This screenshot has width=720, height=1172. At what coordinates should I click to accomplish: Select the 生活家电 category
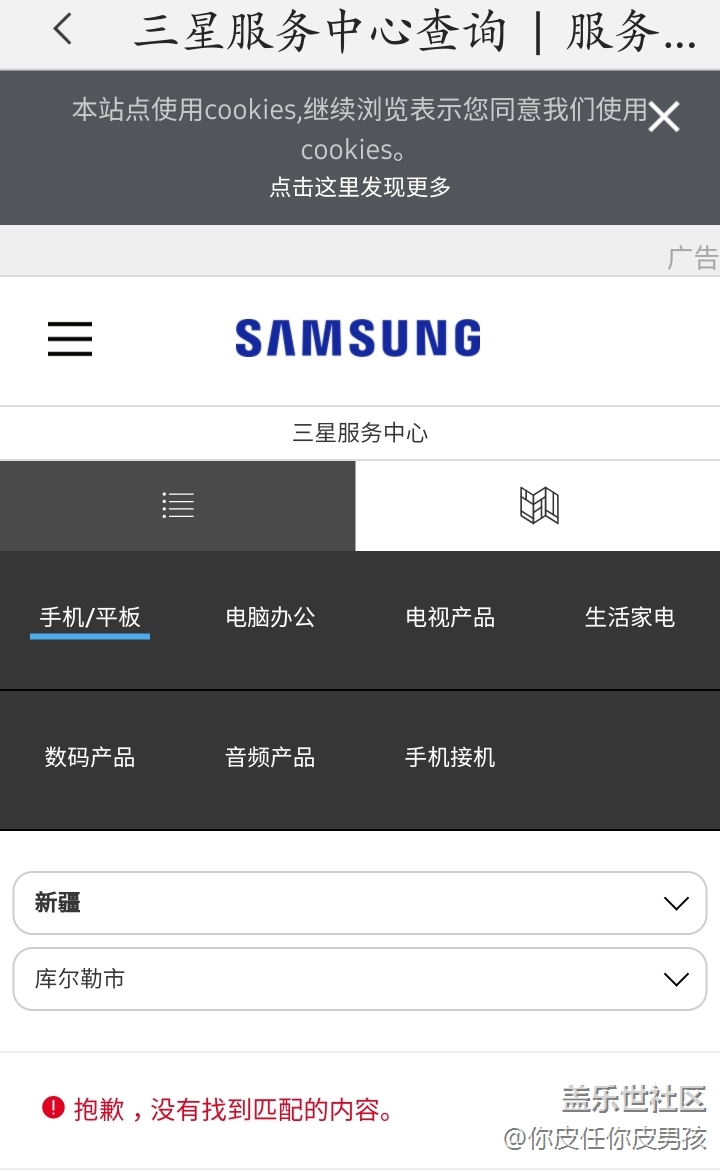pyautogui.click(x=630, y=618)
